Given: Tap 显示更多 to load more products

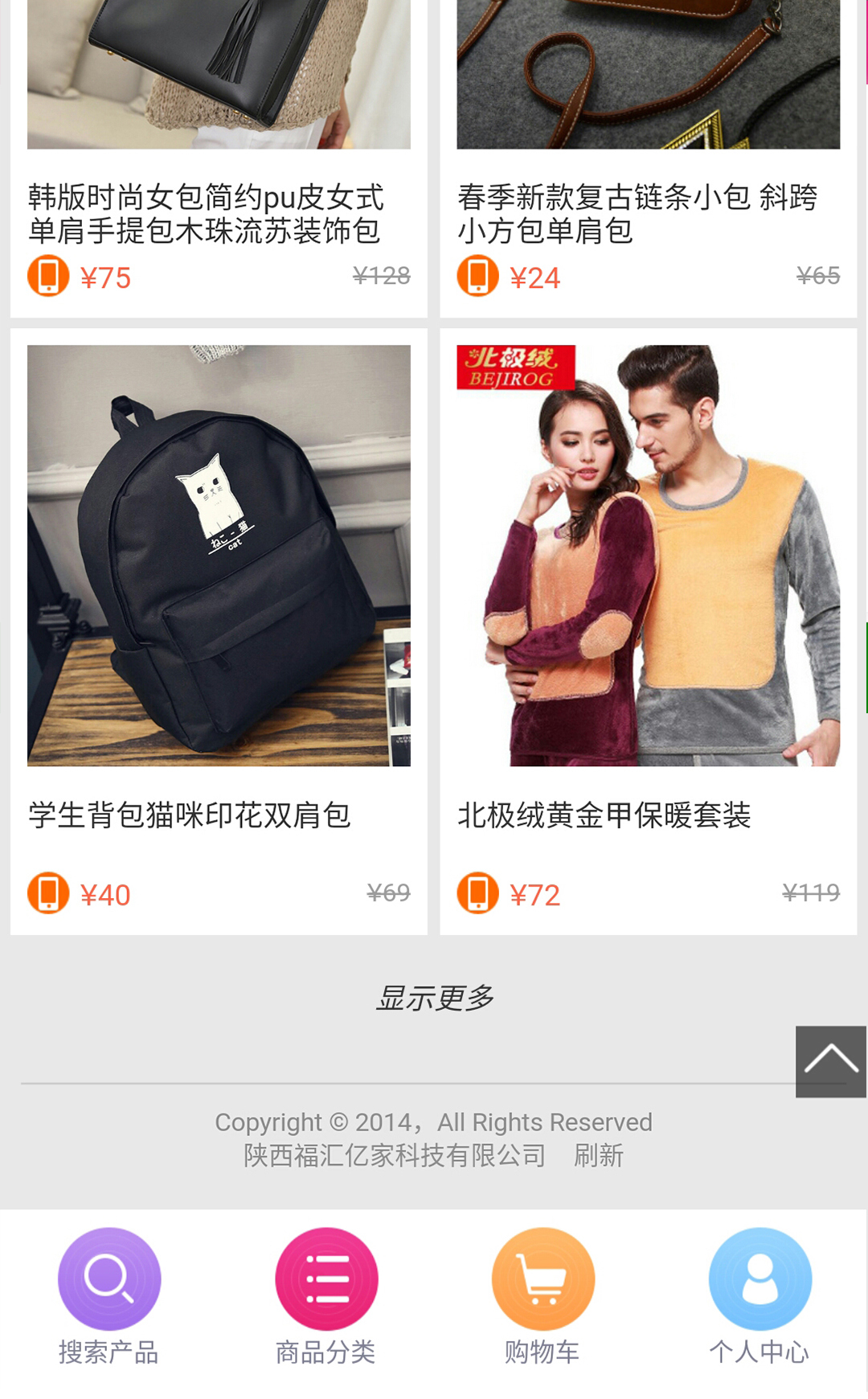Looking at the screenshot, I should click(435, 998).
